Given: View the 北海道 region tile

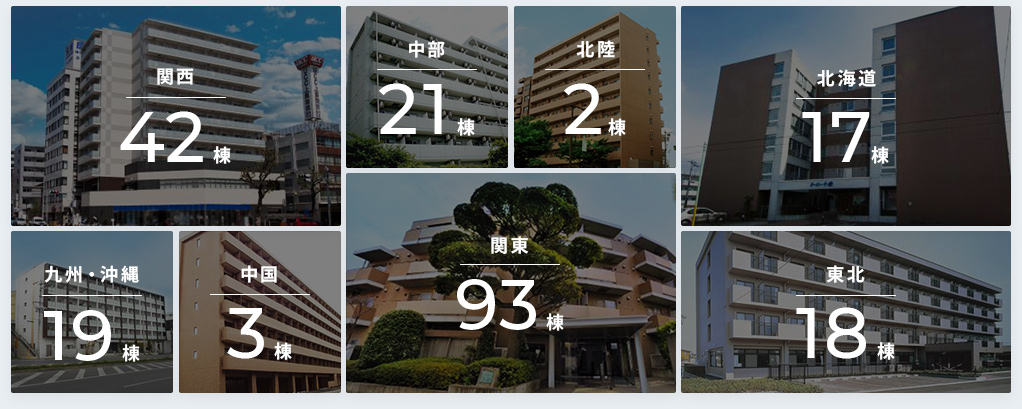Looking at the screenshot, I should [x=845, y=116].
